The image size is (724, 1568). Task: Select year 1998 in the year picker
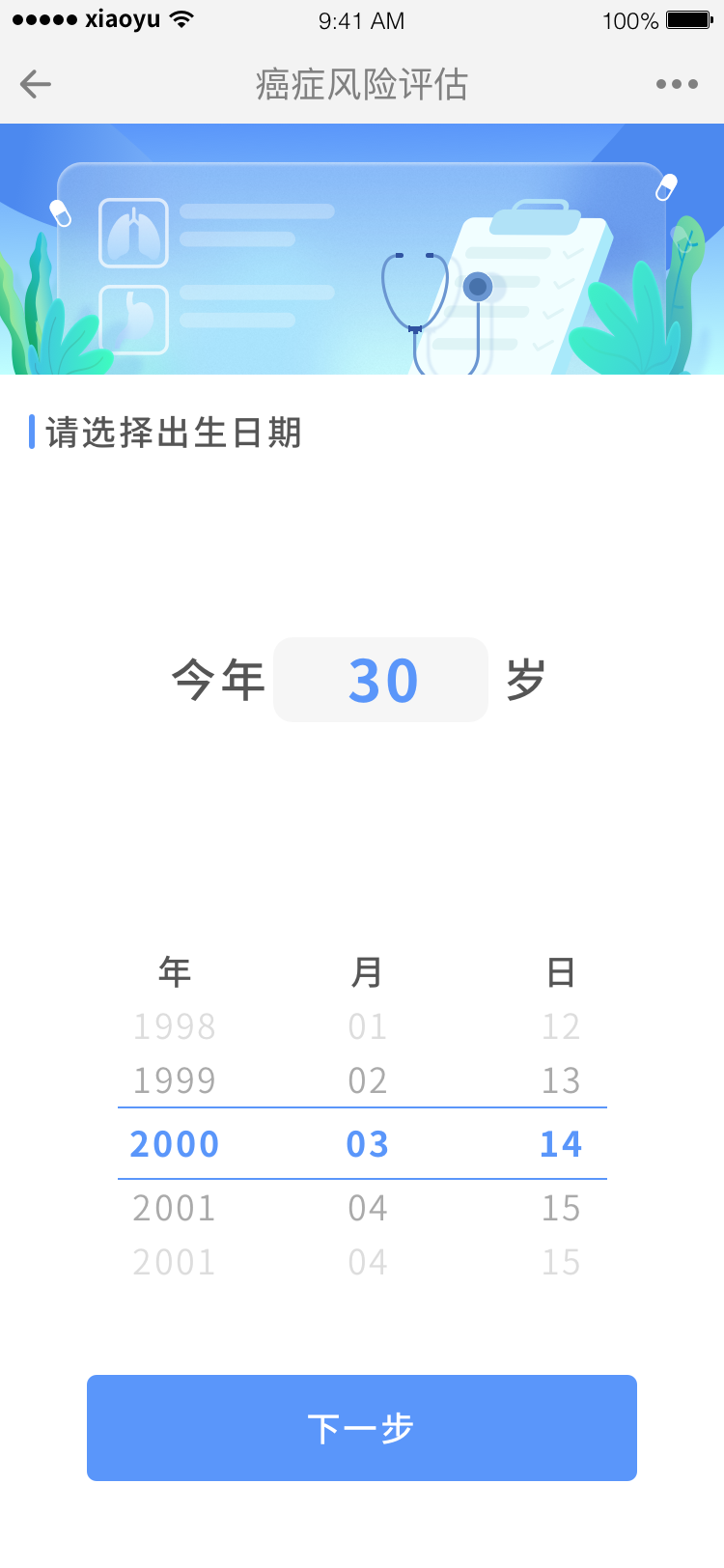[x=175, y=1026]
